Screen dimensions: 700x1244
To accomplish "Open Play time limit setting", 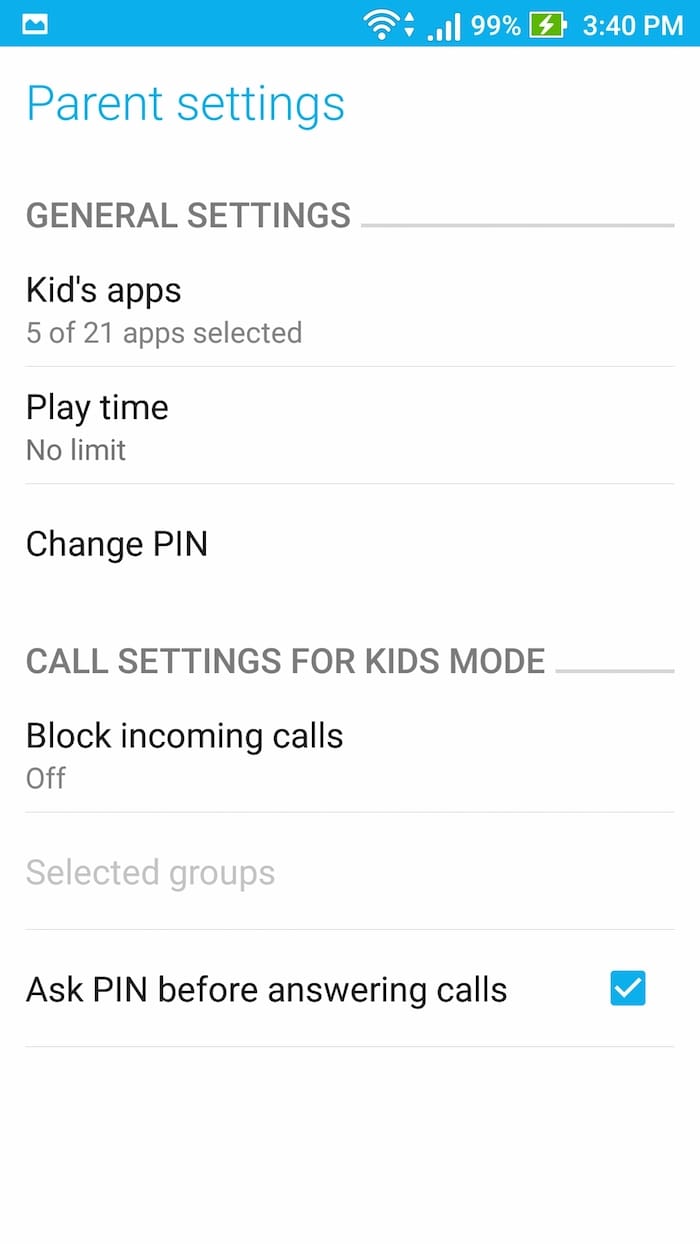I will [x=350, y=426].
